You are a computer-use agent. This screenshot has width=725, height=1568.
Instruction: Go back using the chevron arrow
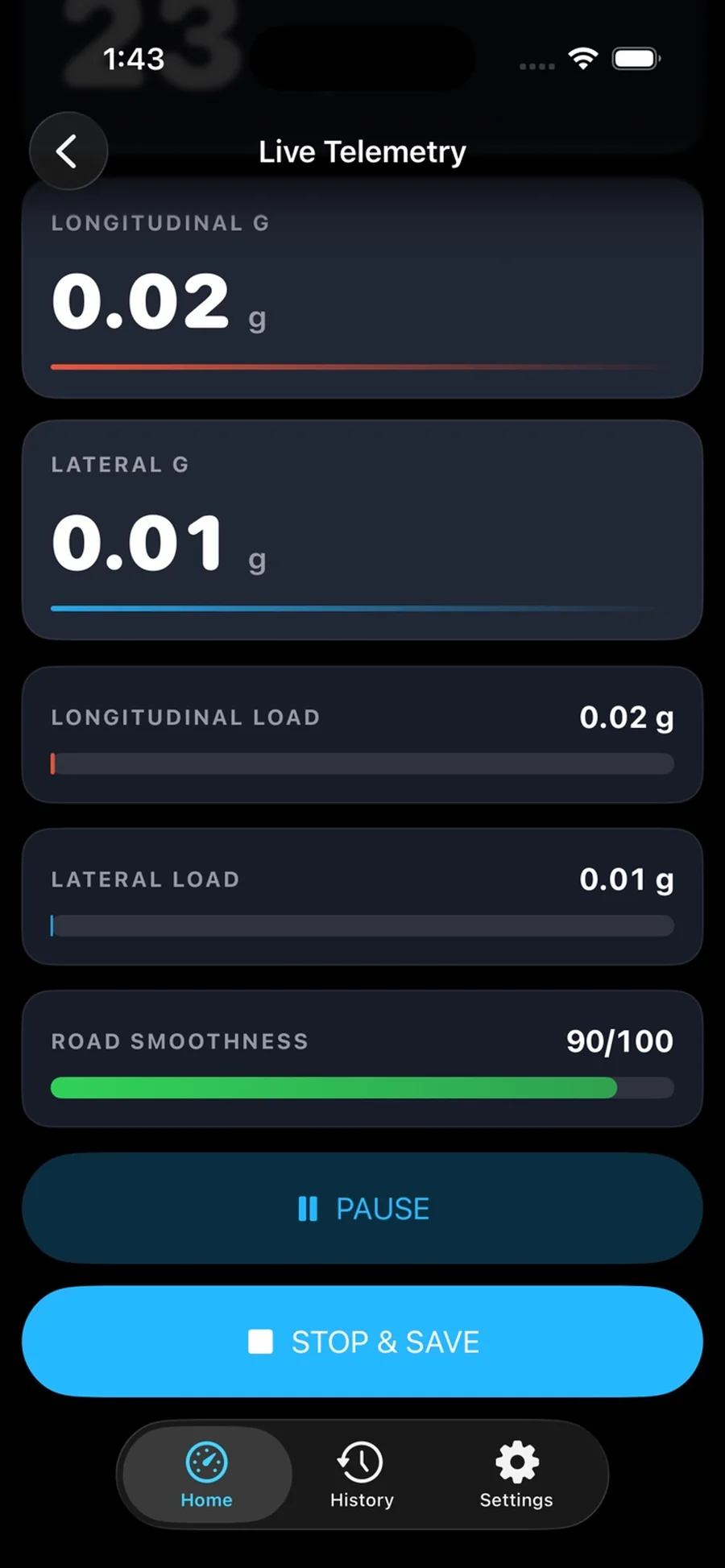click(68, 151)
